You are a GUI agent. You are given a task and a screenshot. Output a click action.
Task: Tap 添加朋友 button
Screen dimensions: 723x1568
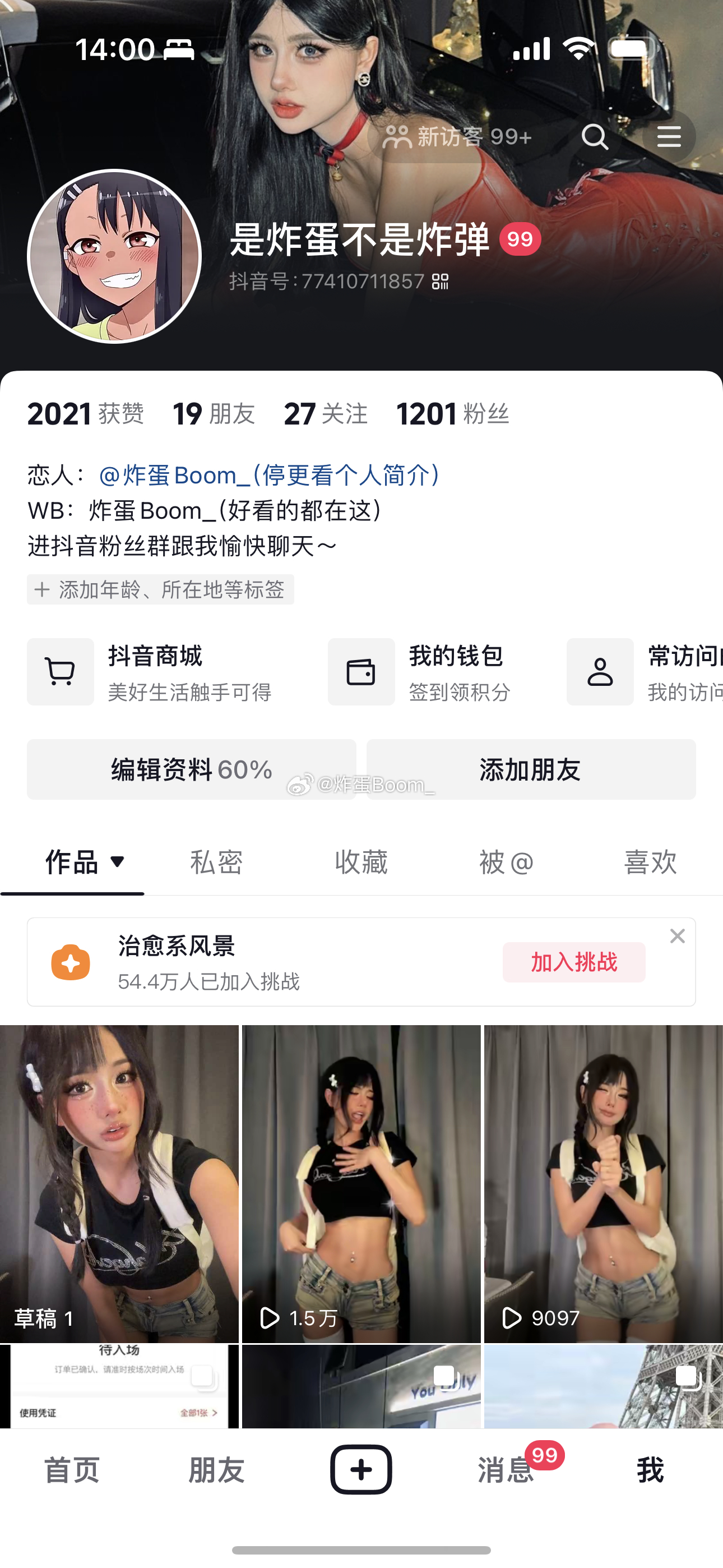[531, 770]
